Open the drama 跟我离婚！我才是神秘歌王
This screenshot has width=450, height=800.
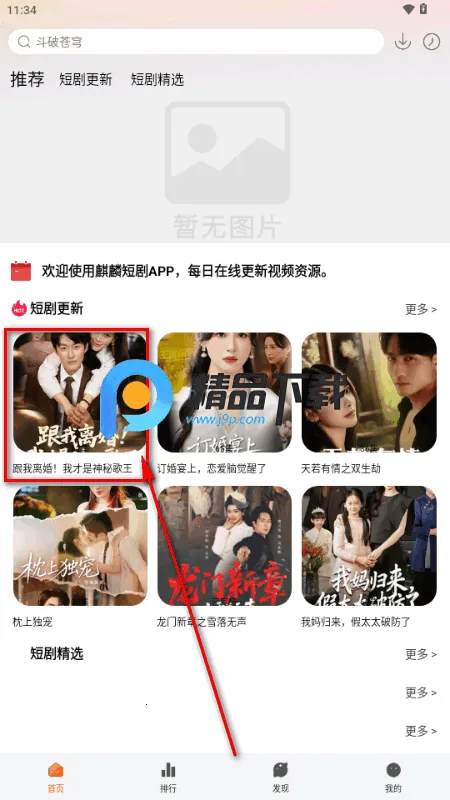click(x=80, y=403)
